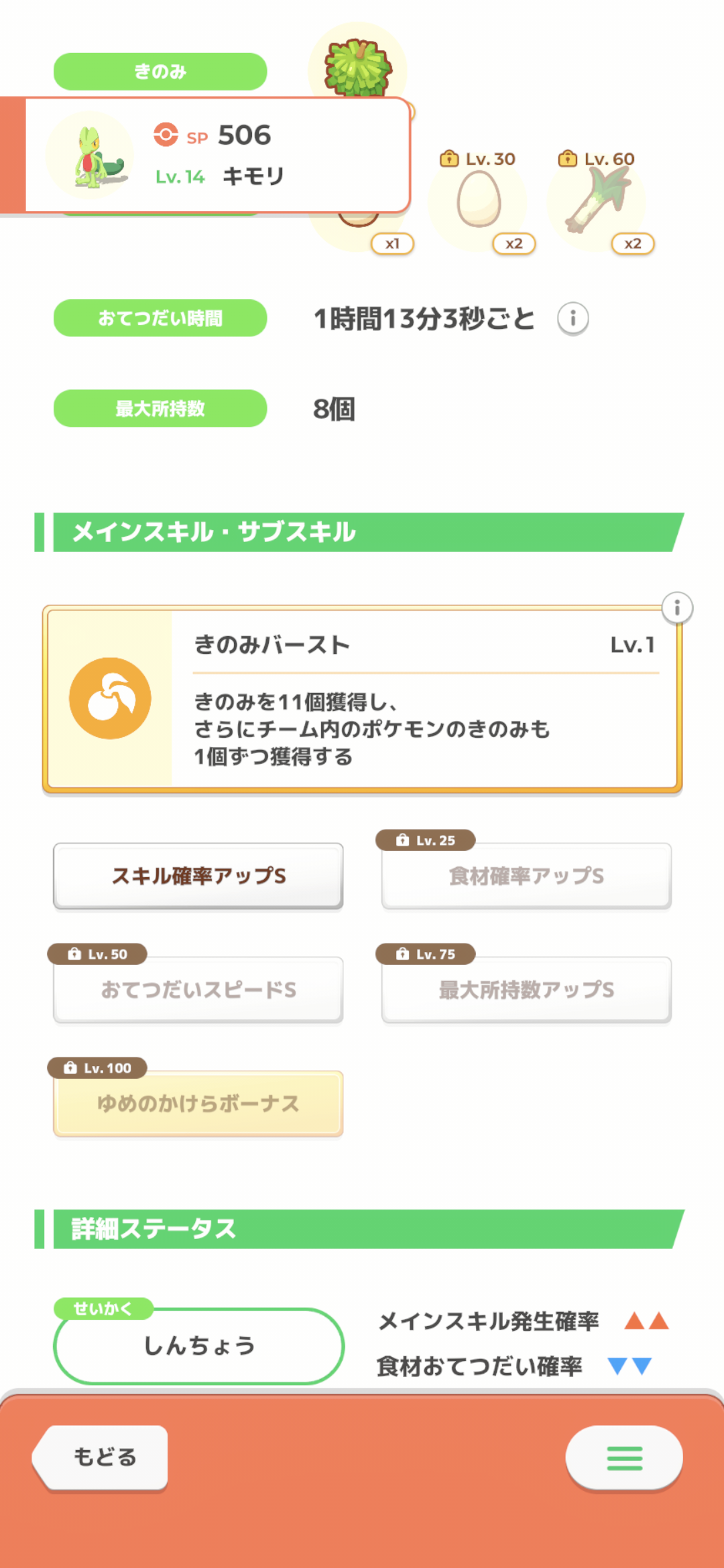Tap the locked おてつだいスピードS sub skill
This screenshot has height=1568, width=724.
tap(198, 990)
